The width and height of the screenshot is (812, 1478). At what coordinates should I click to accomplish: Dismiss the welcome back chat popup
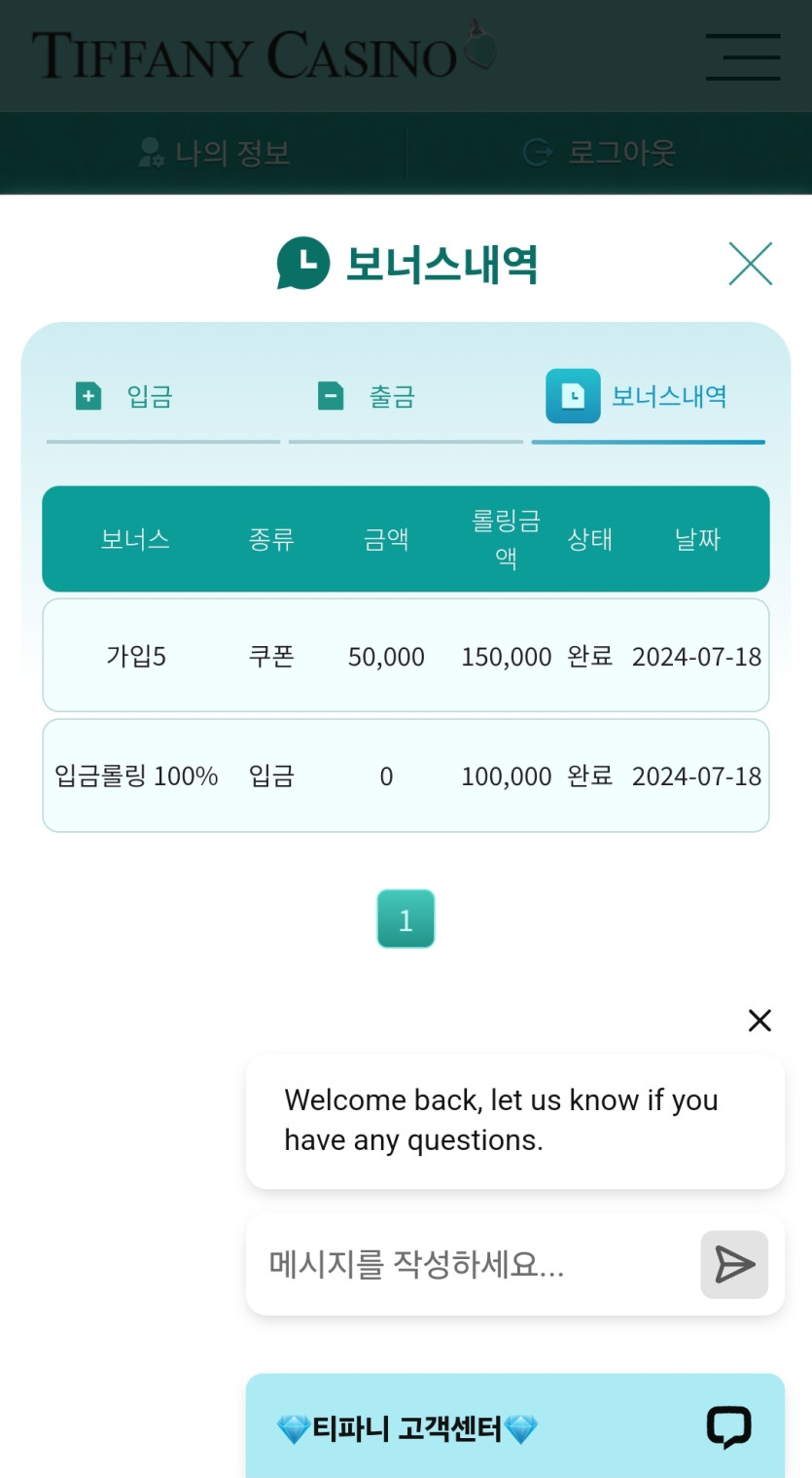pos(759,1020)
